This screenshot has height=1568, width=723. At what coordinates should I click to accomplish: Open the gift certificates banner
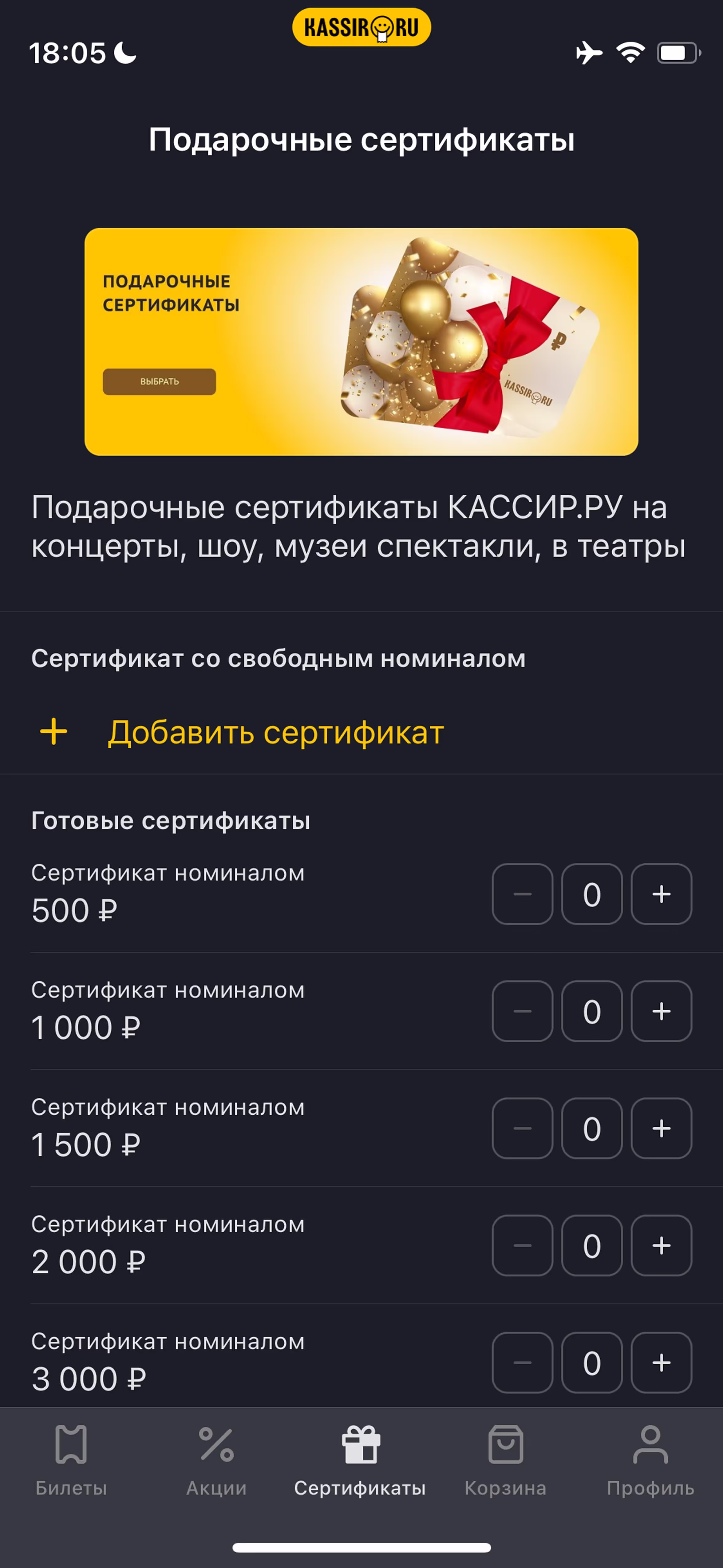click(361, 341)
